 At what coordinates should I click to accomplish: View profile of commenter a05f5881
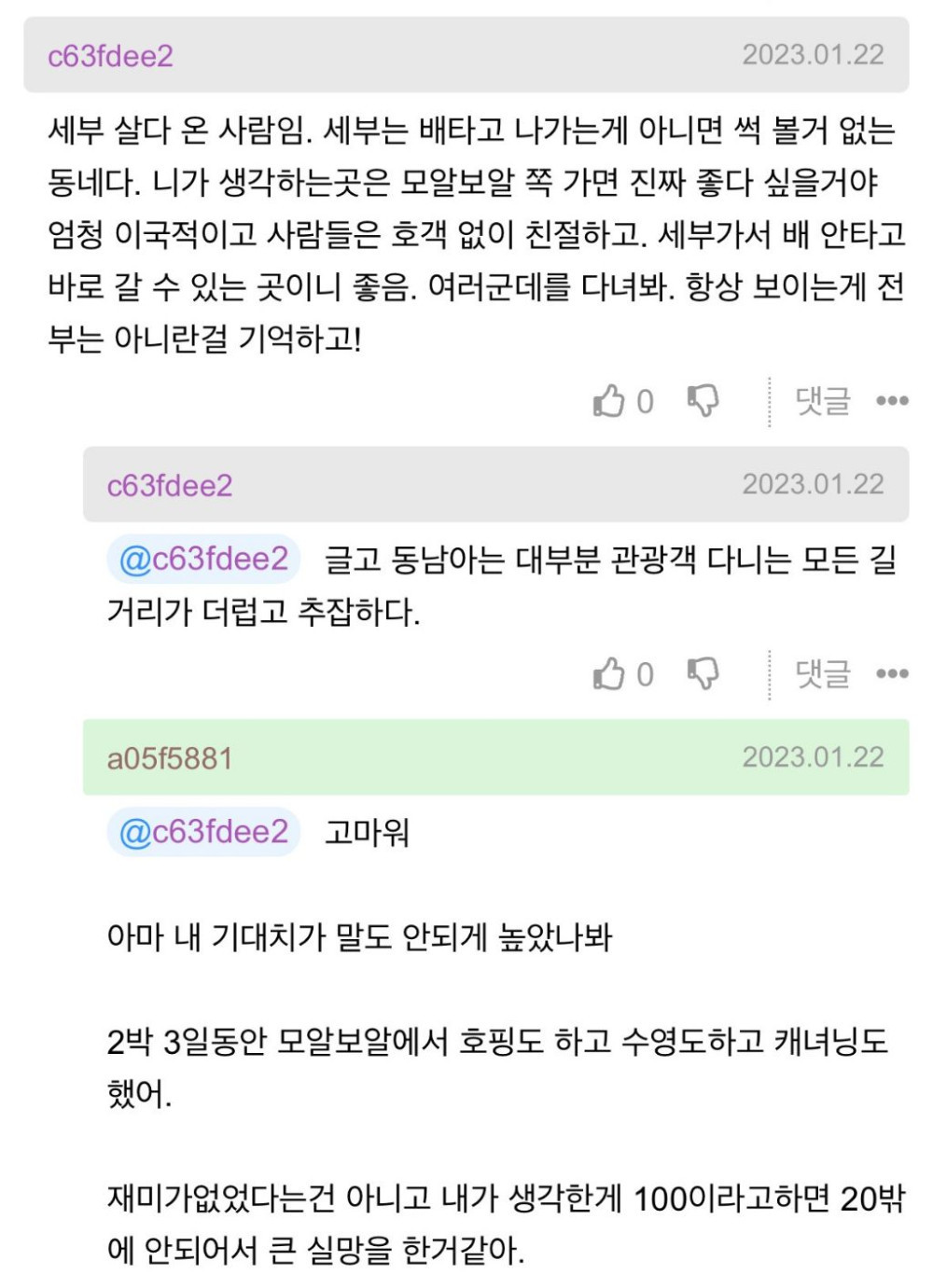pyautogui.click(x=169, y=758)
